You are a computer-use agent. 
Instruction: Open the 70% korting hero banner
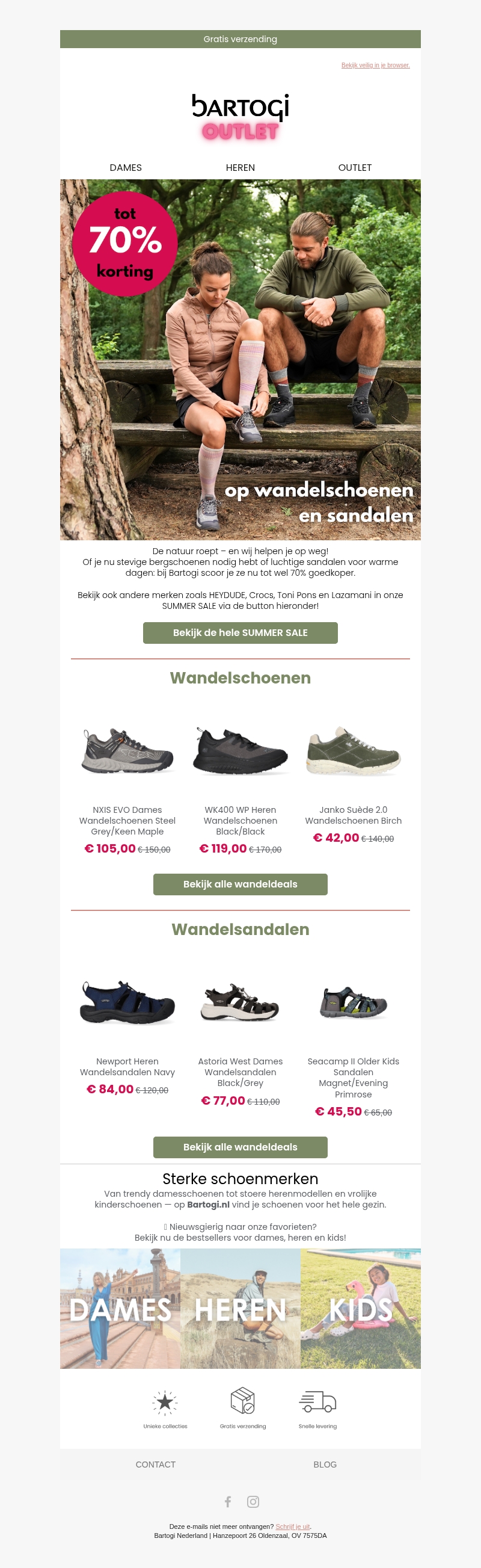[x=240, y=359]
